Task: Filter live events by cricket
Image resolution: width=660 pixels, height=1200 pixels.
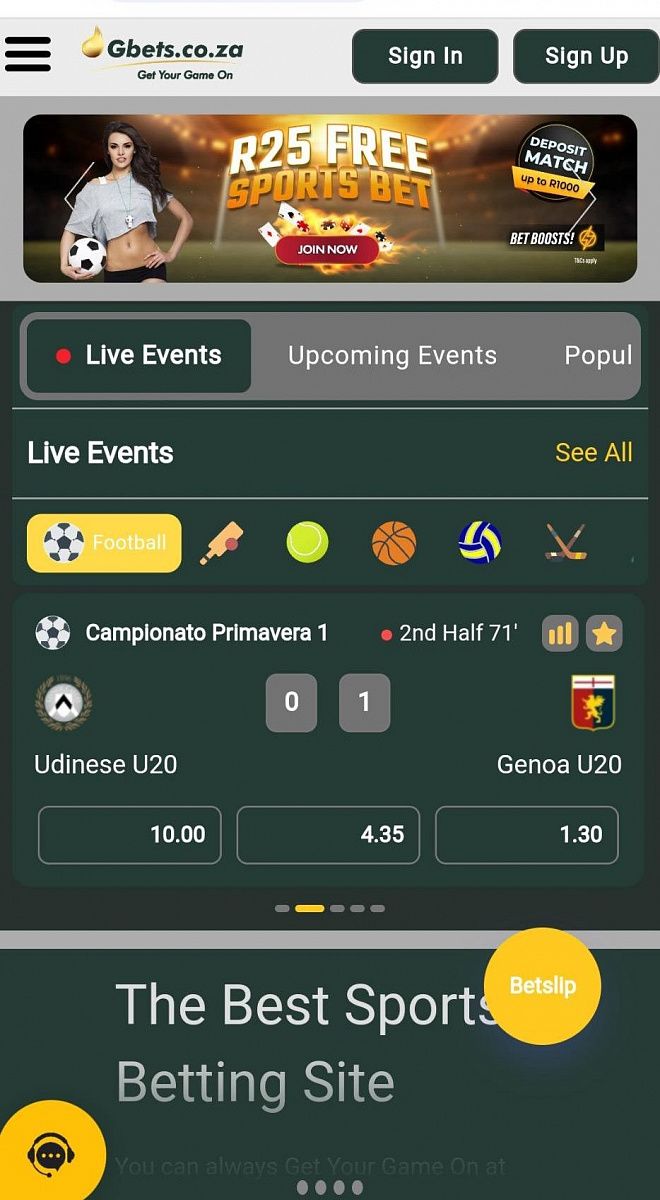Action: point(220,544)
